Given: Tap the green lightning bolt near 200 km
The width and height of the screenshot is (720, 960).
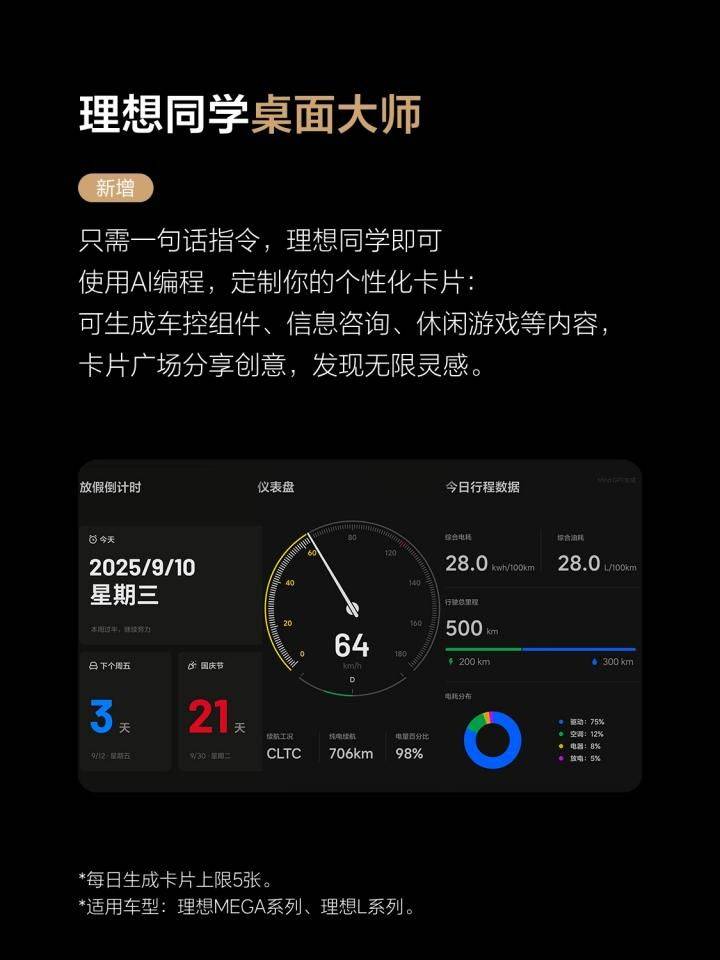Looking at the screenshot, I should pyautogui.click(x=450, y=662).
